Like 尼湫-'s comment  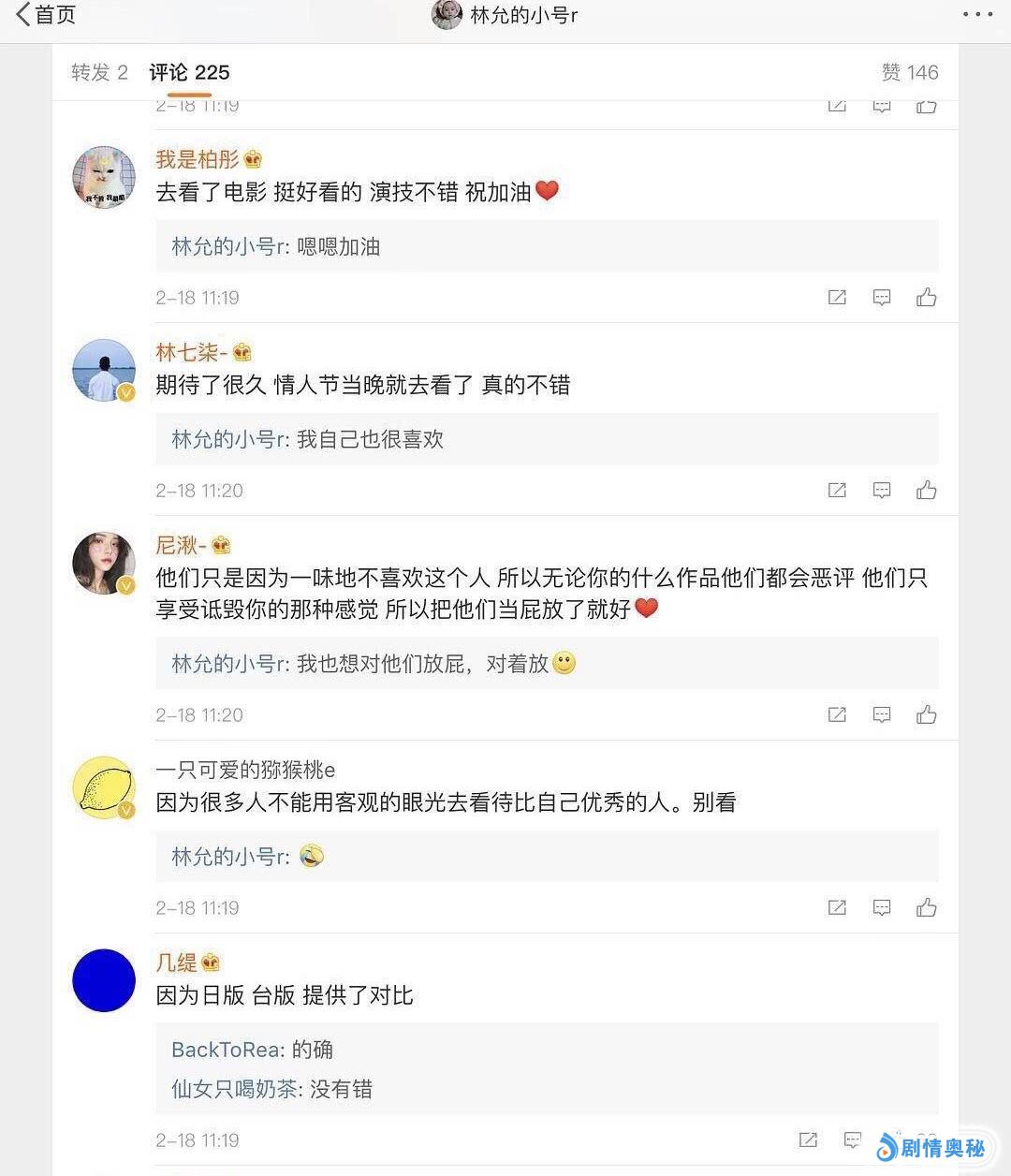click(926, 715)
